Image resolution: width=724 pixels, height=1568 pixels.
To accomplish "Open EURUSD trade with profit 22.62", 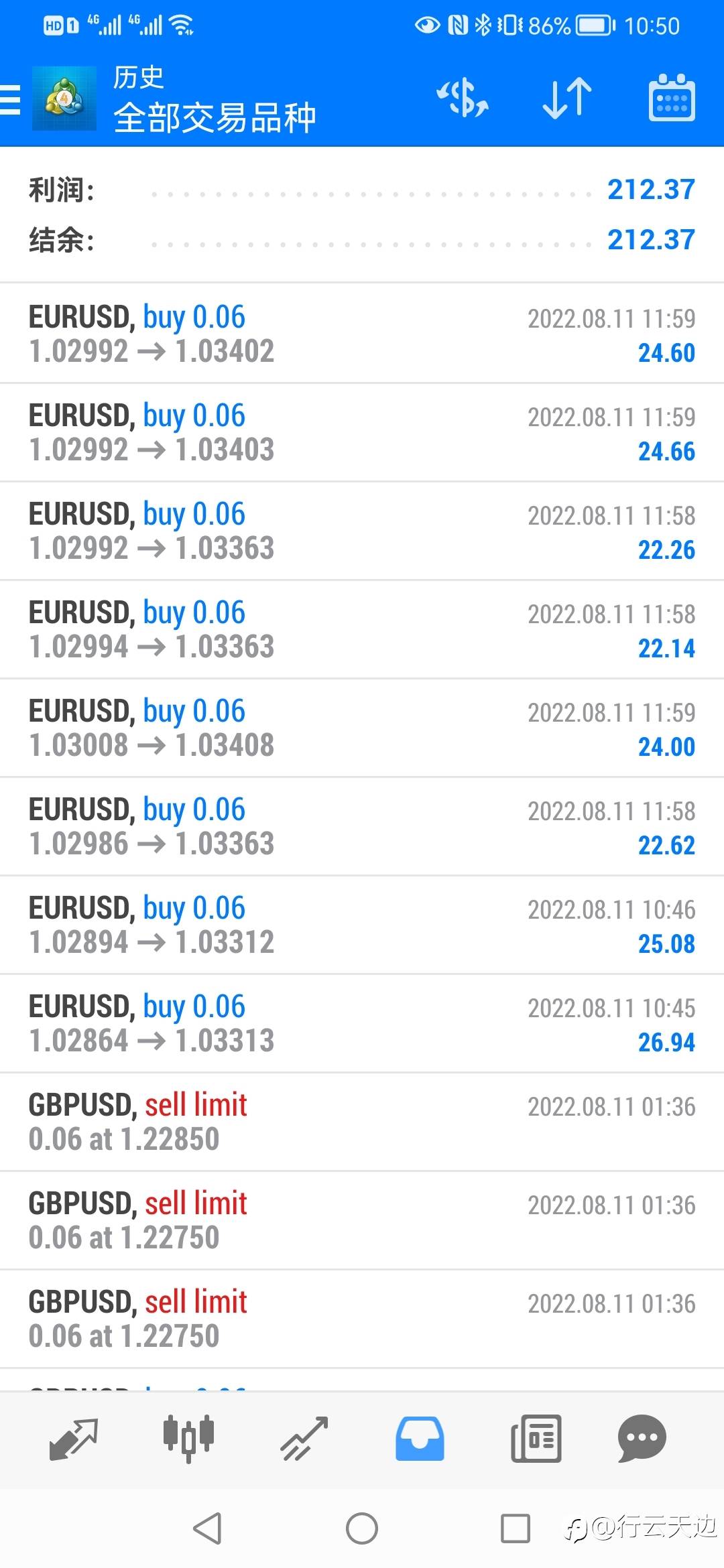I will click(362, 826).
